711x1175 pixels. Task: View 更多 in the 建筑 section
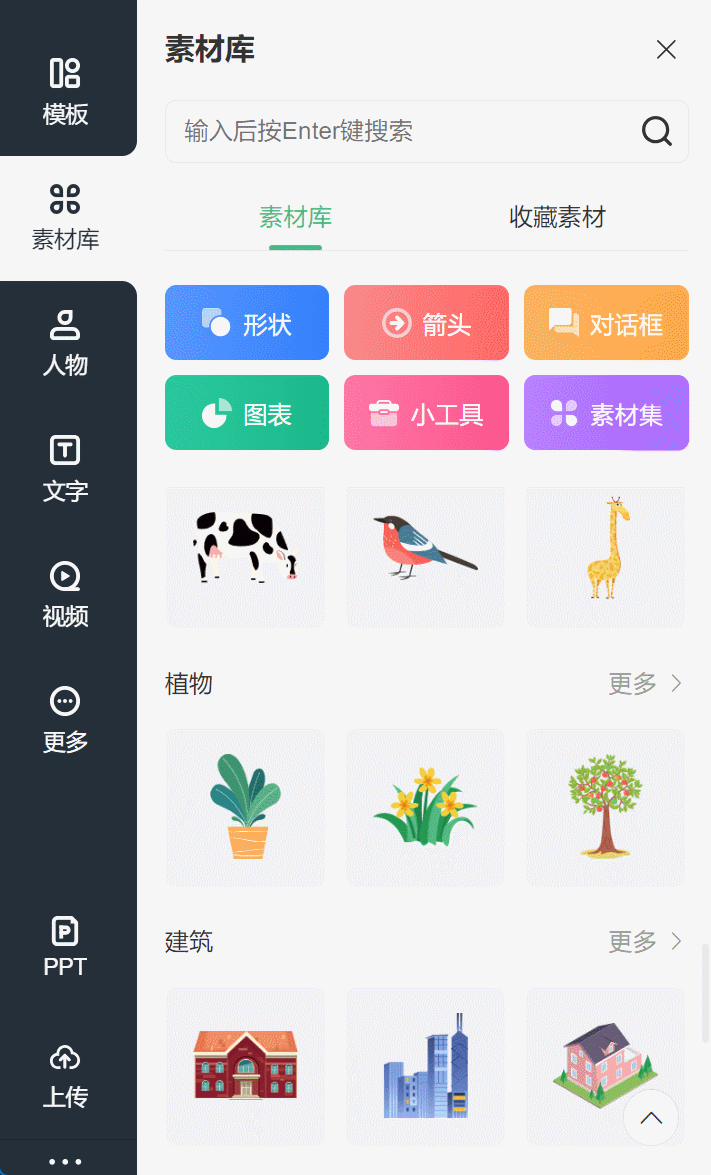644,941
